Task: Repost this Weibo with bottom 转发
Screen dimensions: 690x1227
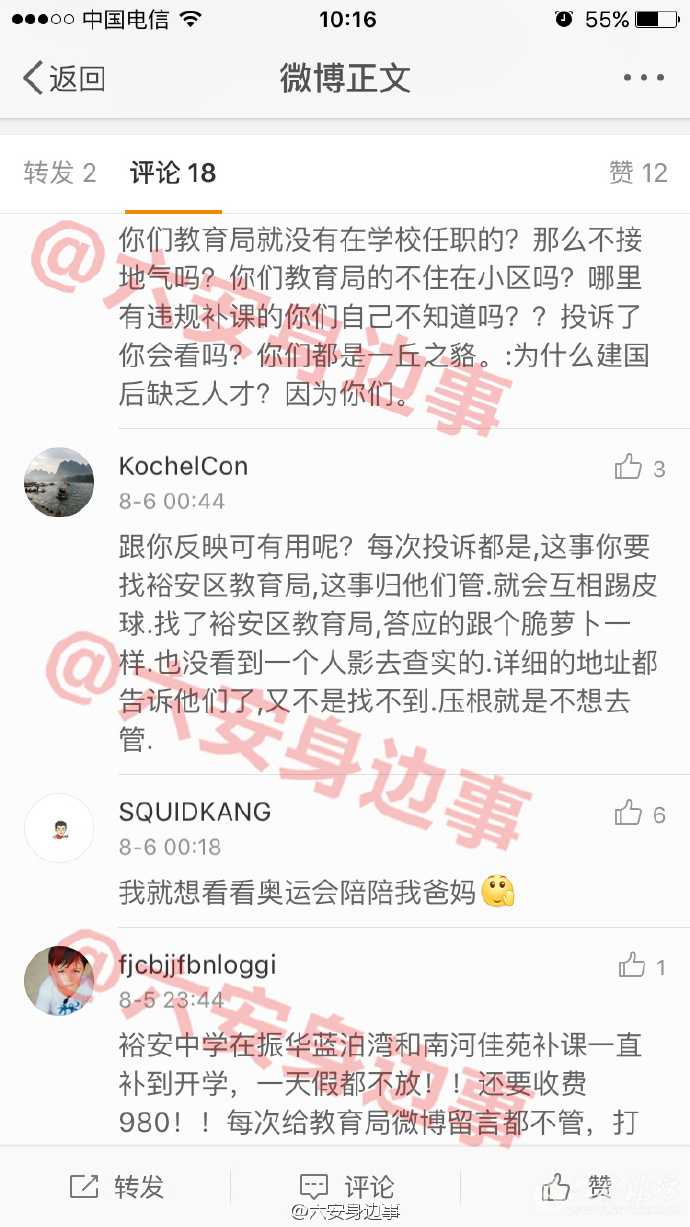Action: tap(116, 1187)
